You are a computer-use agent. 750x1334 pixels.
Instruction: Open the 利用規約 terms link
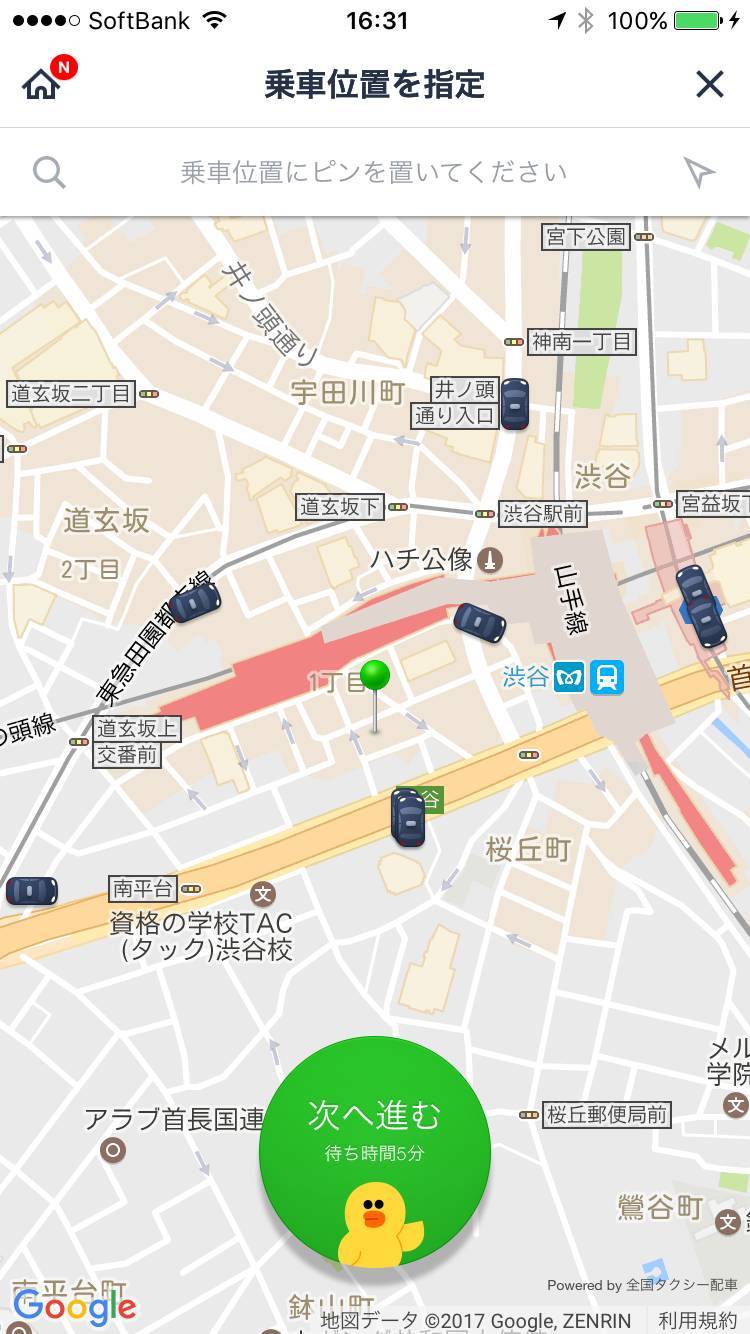tap(698, 1319)
